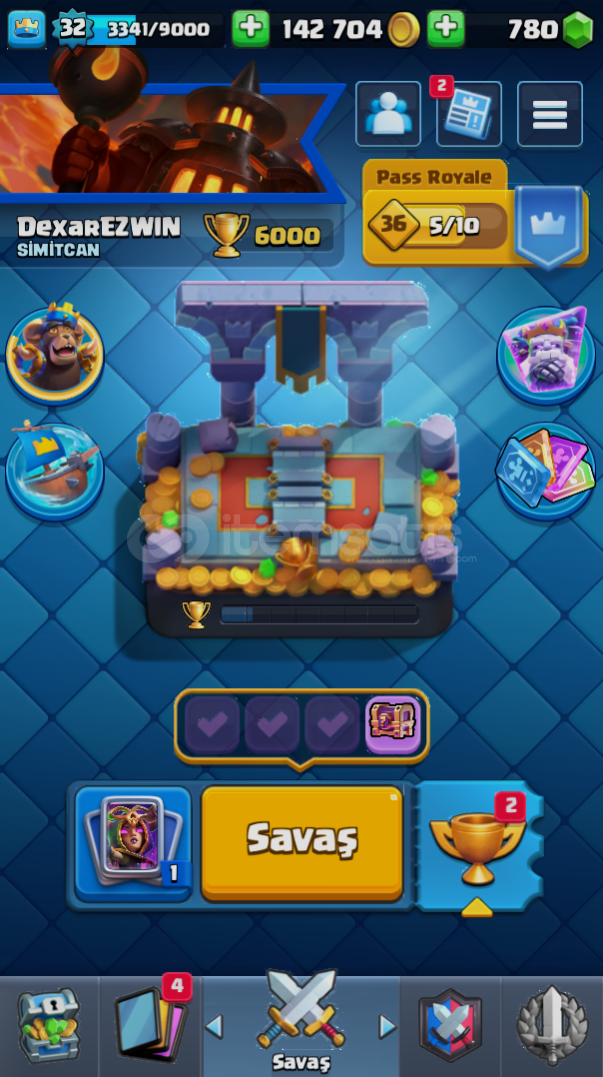This screenshot has height=1077, width=603.
Task: Open the reward chest in daily tasks
Action: pos(392,724)
